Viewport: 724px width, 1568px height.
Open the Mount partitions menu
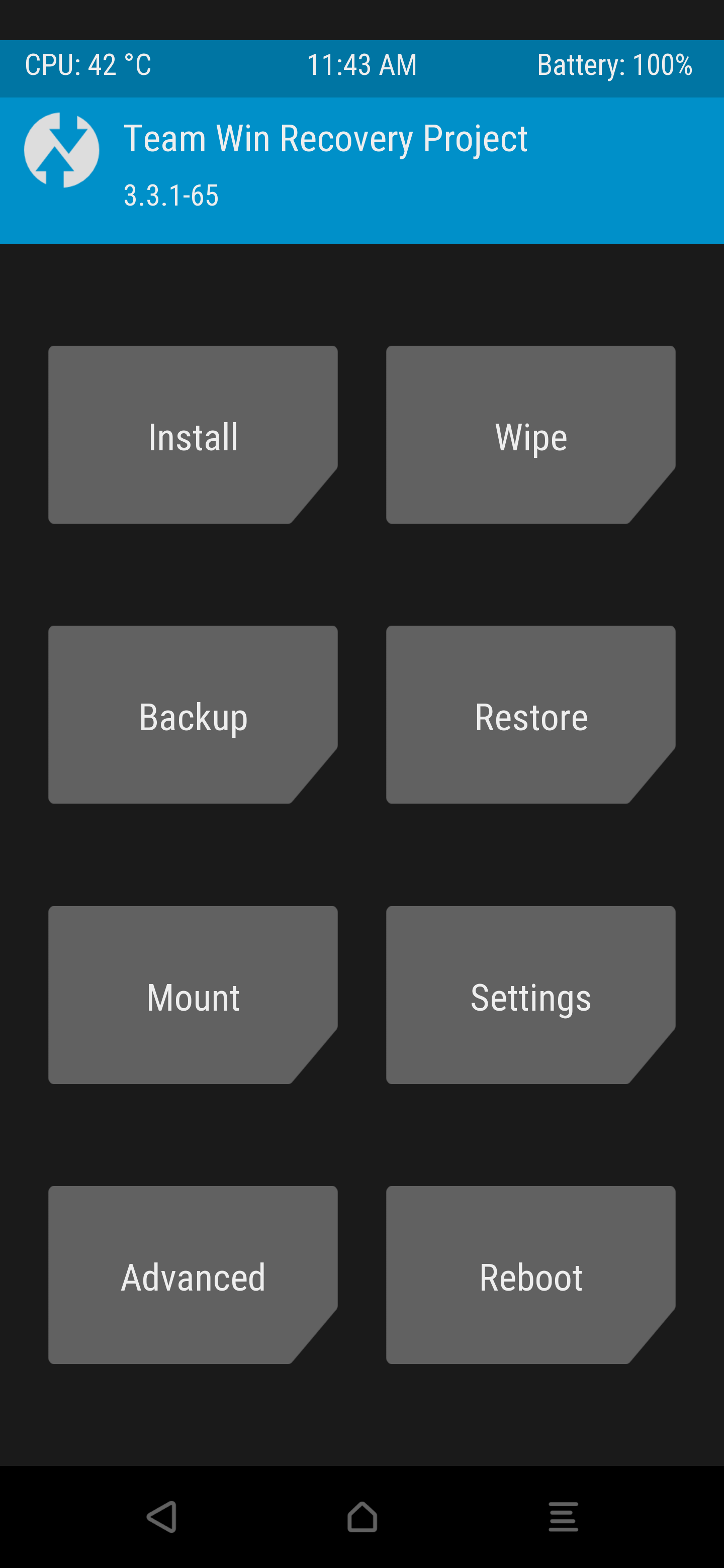(193, 995)
